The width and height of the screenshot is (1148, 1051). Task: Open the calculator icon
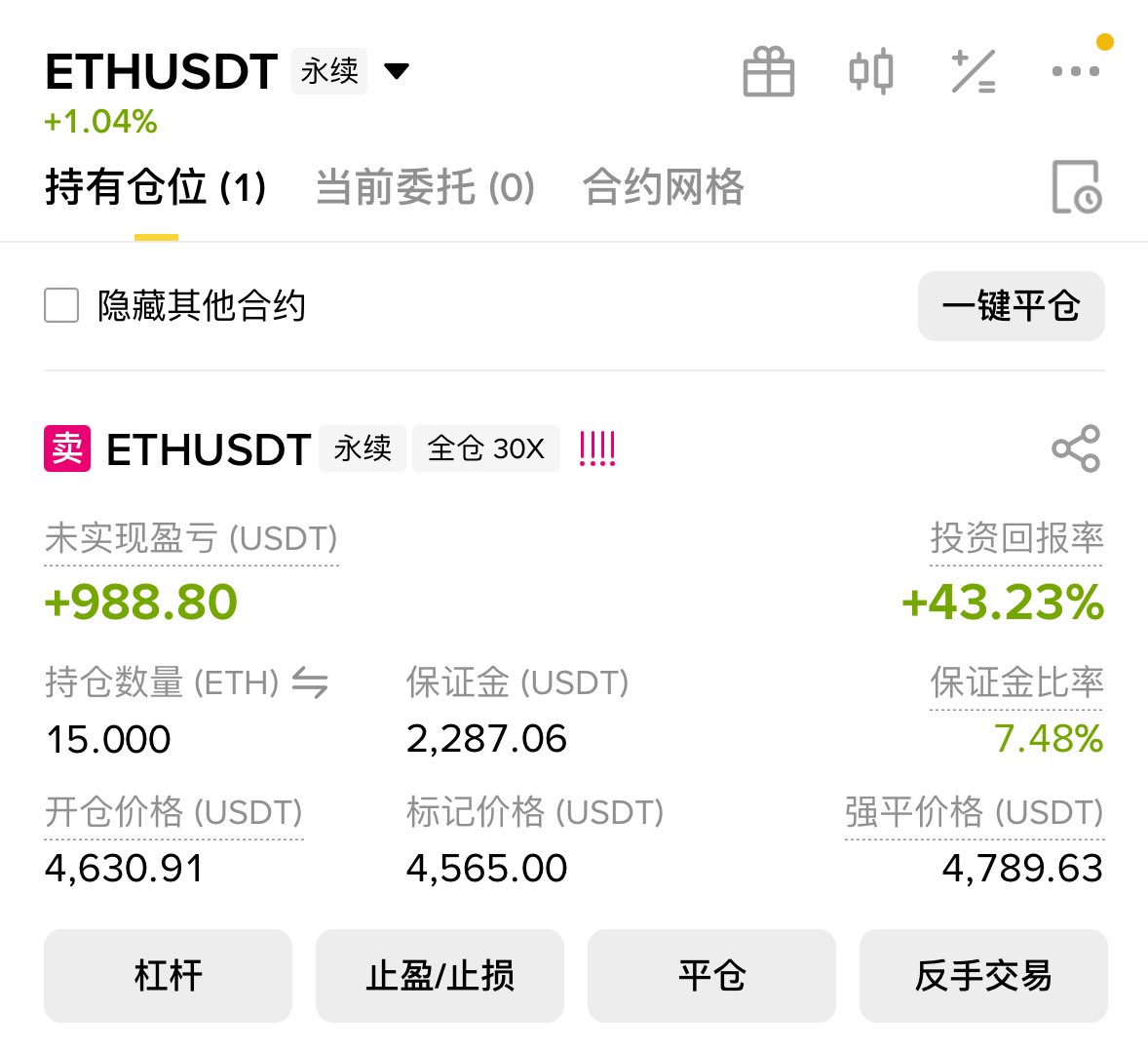pos(973,72)
